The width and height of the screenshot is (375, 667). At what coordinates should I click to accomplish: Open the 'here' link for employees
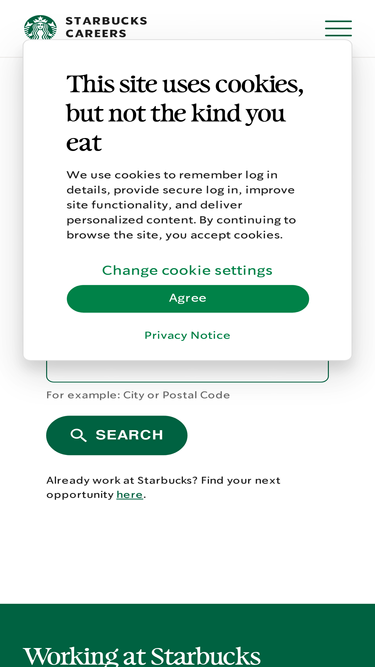(x=129, y=495)
